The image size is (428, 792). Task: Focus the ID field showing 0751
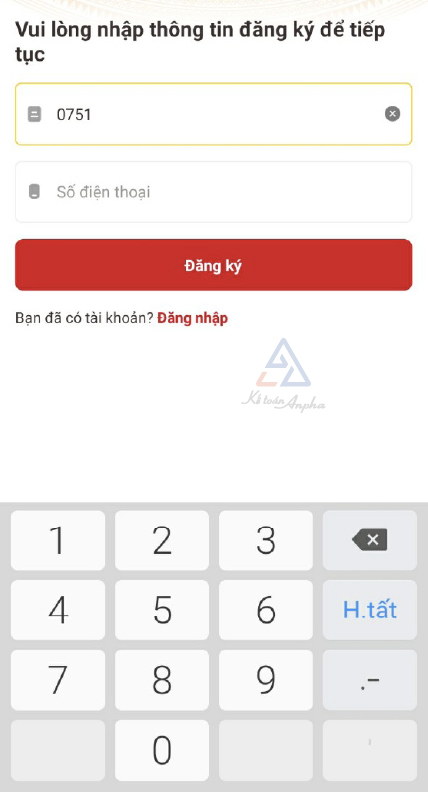click(x=213, y=114)
